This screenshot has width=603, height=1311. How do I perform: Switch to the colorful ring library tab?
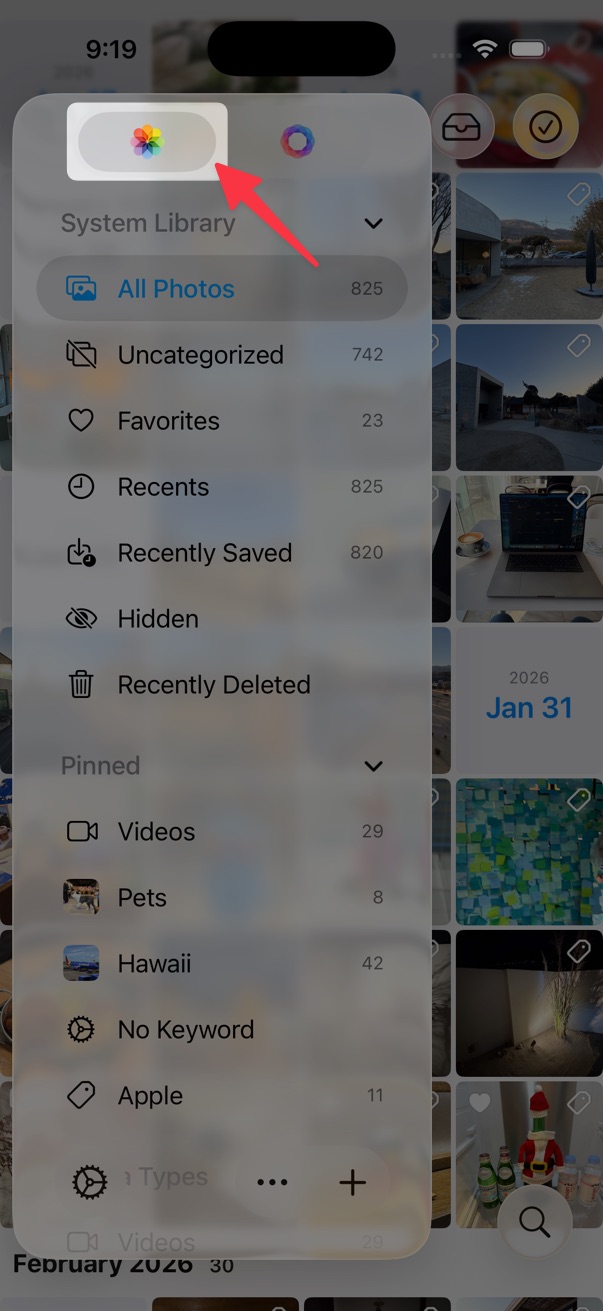[x=297, y=142]
